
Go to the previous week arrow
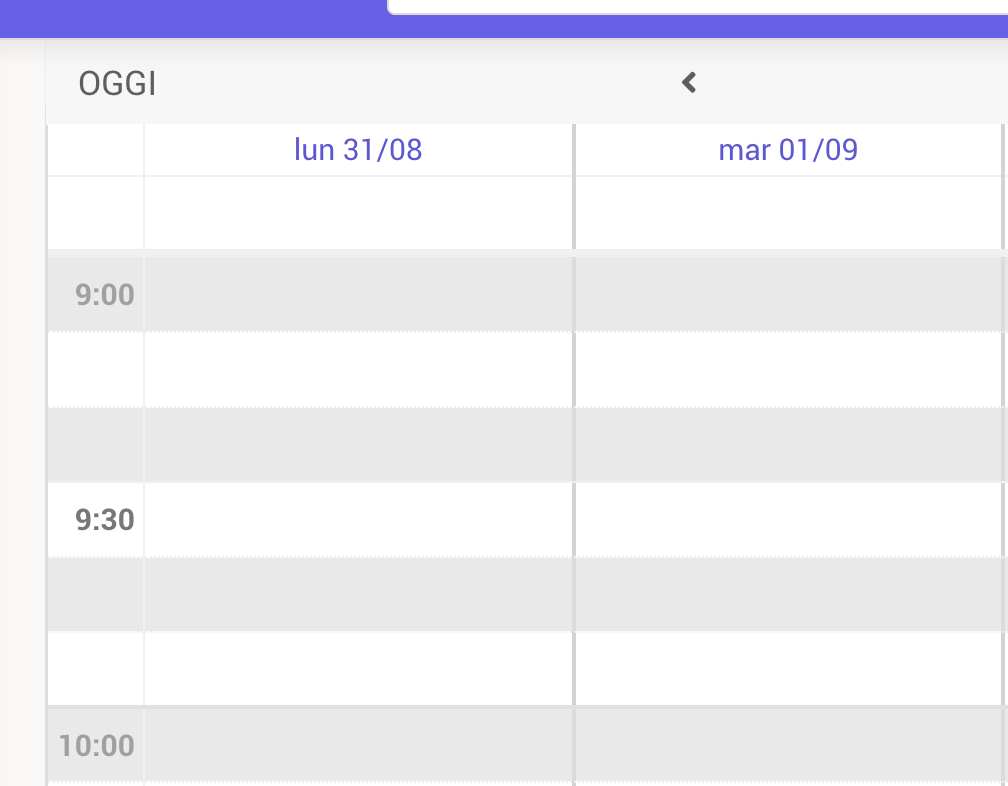(x=689, y=83)
